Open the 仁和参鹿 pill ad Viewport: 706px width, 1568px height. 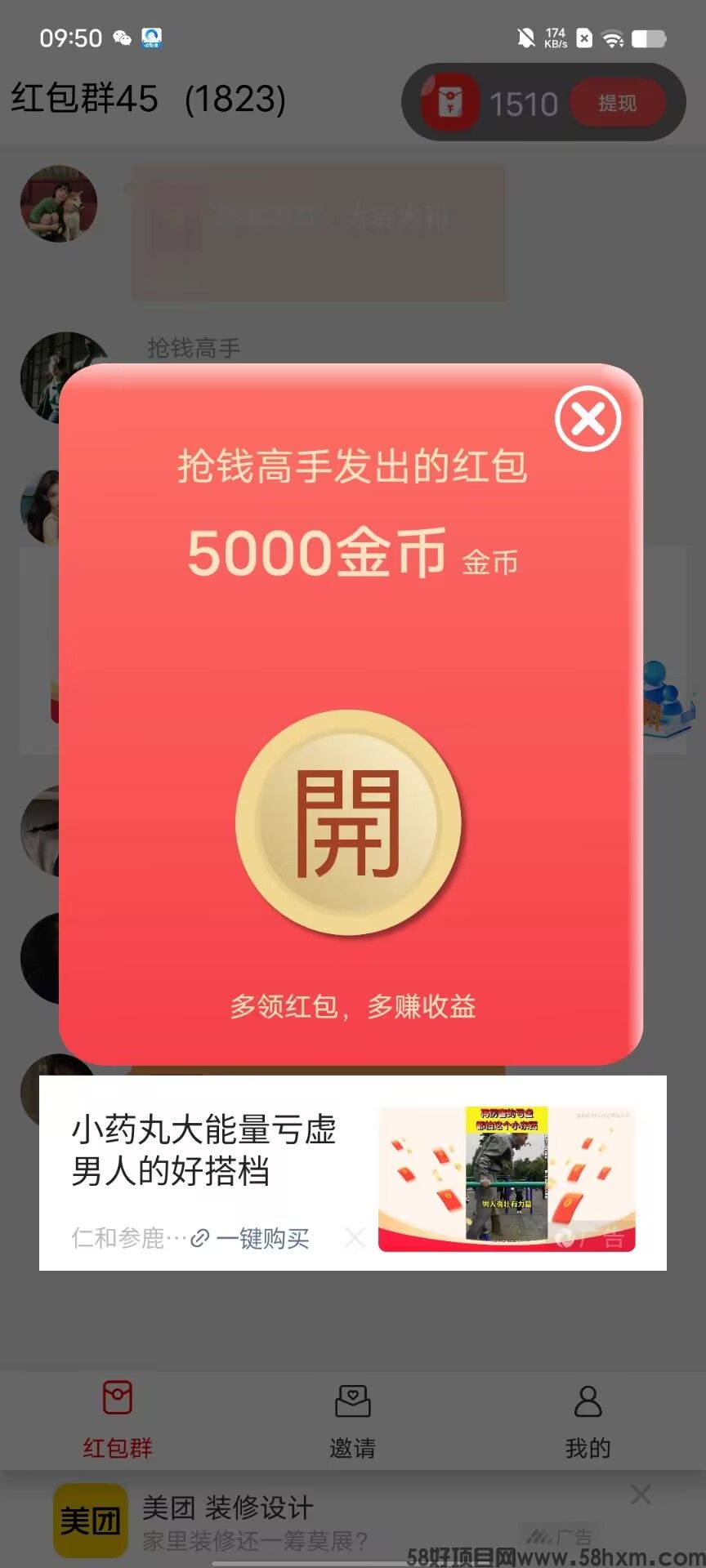point(204,1150)
